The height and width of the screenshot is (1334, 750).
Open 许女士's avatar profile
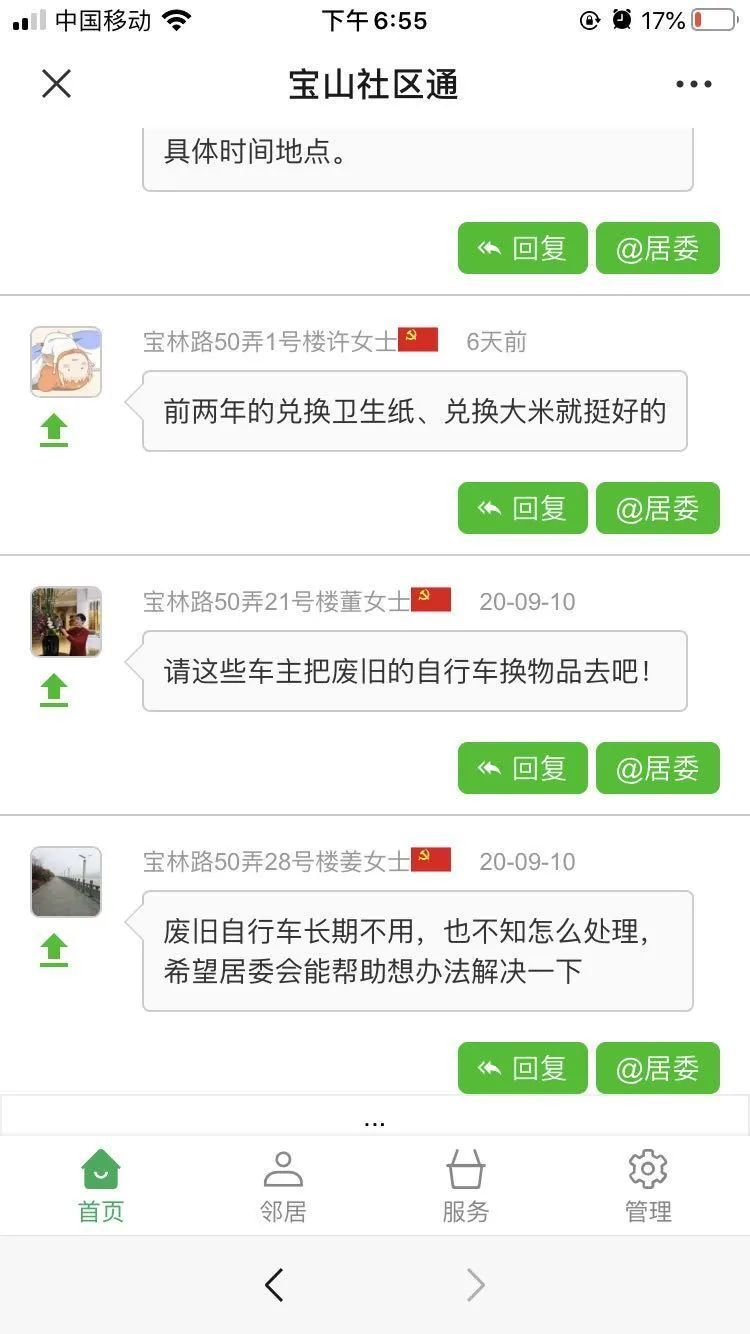click(x=66, y=362)
